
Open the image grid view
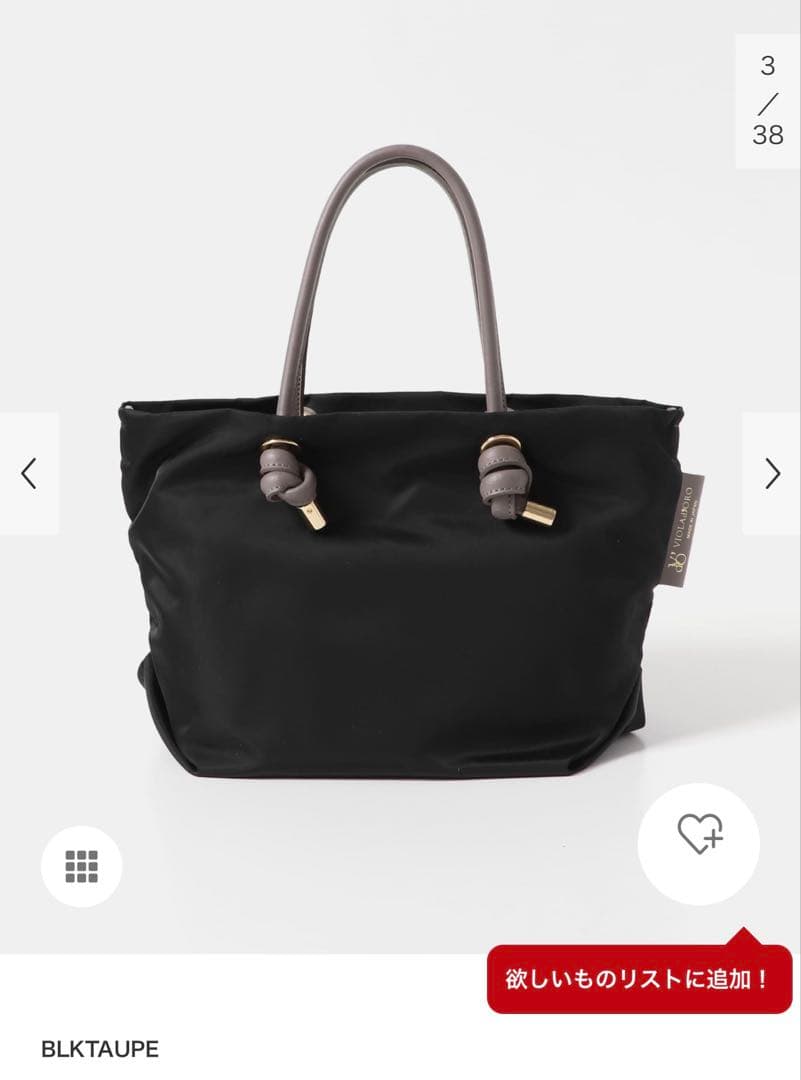81,866
